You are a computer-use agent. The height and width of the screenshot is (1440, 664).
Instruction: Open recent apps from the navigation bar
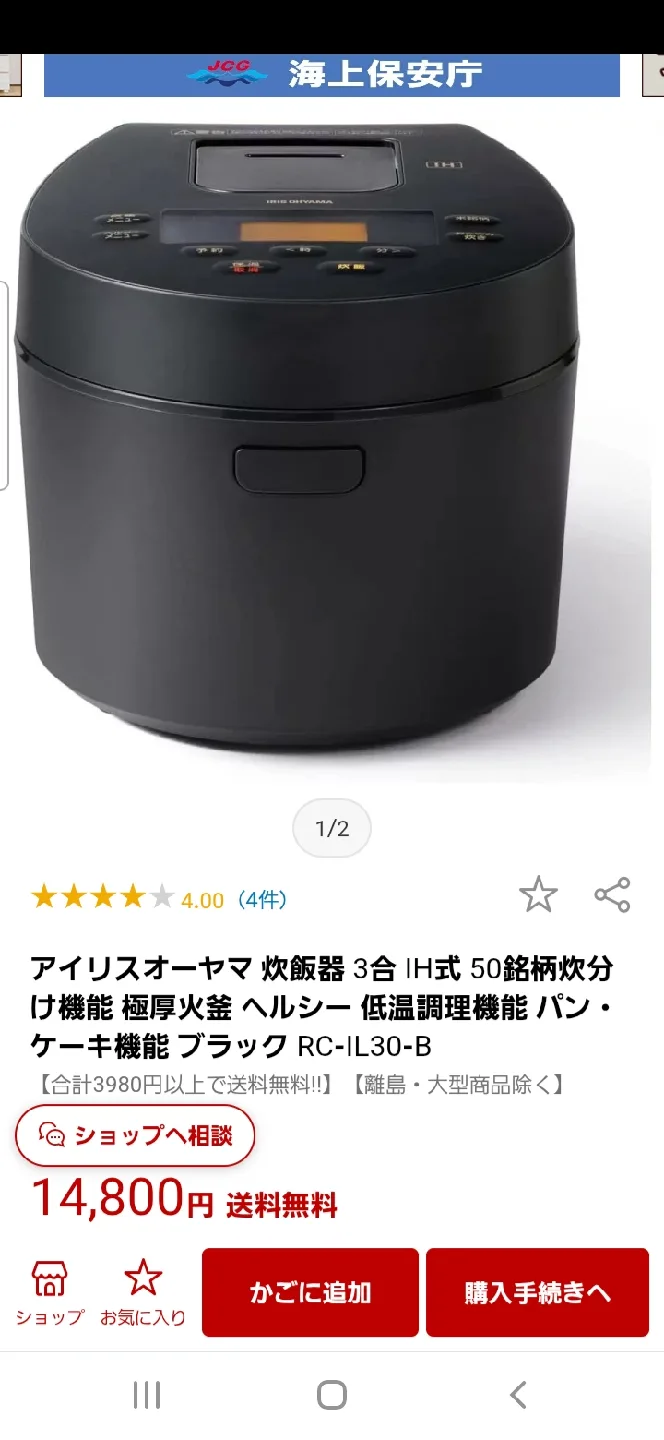coord(147,1395)
